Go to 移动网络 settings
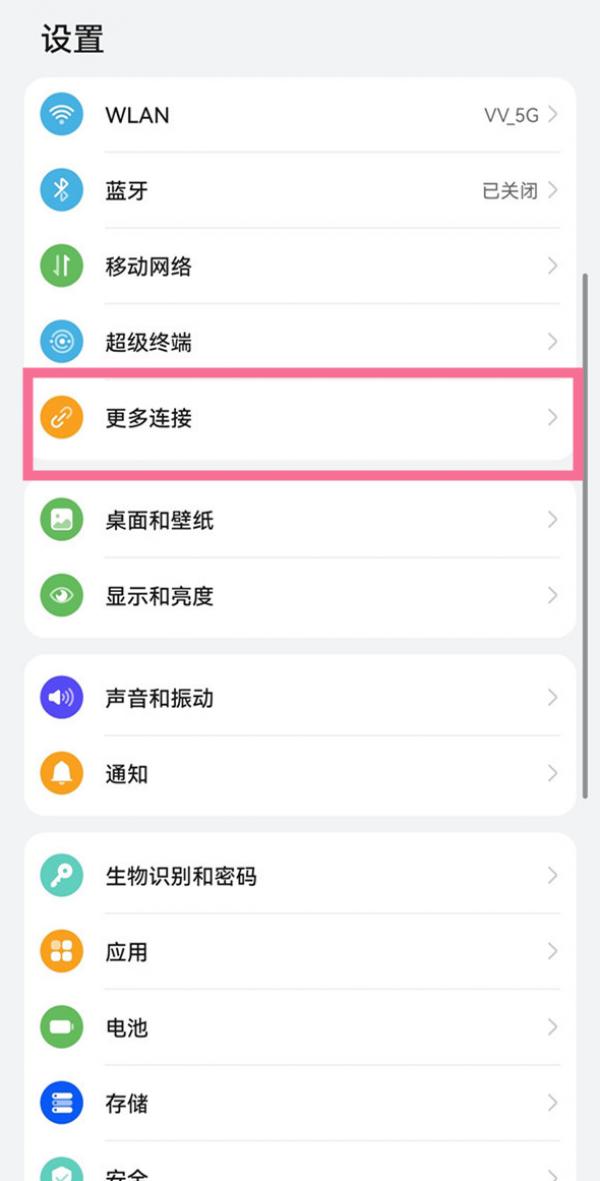This screenshot has width=600, height=1181. click(x=300, y=266)
